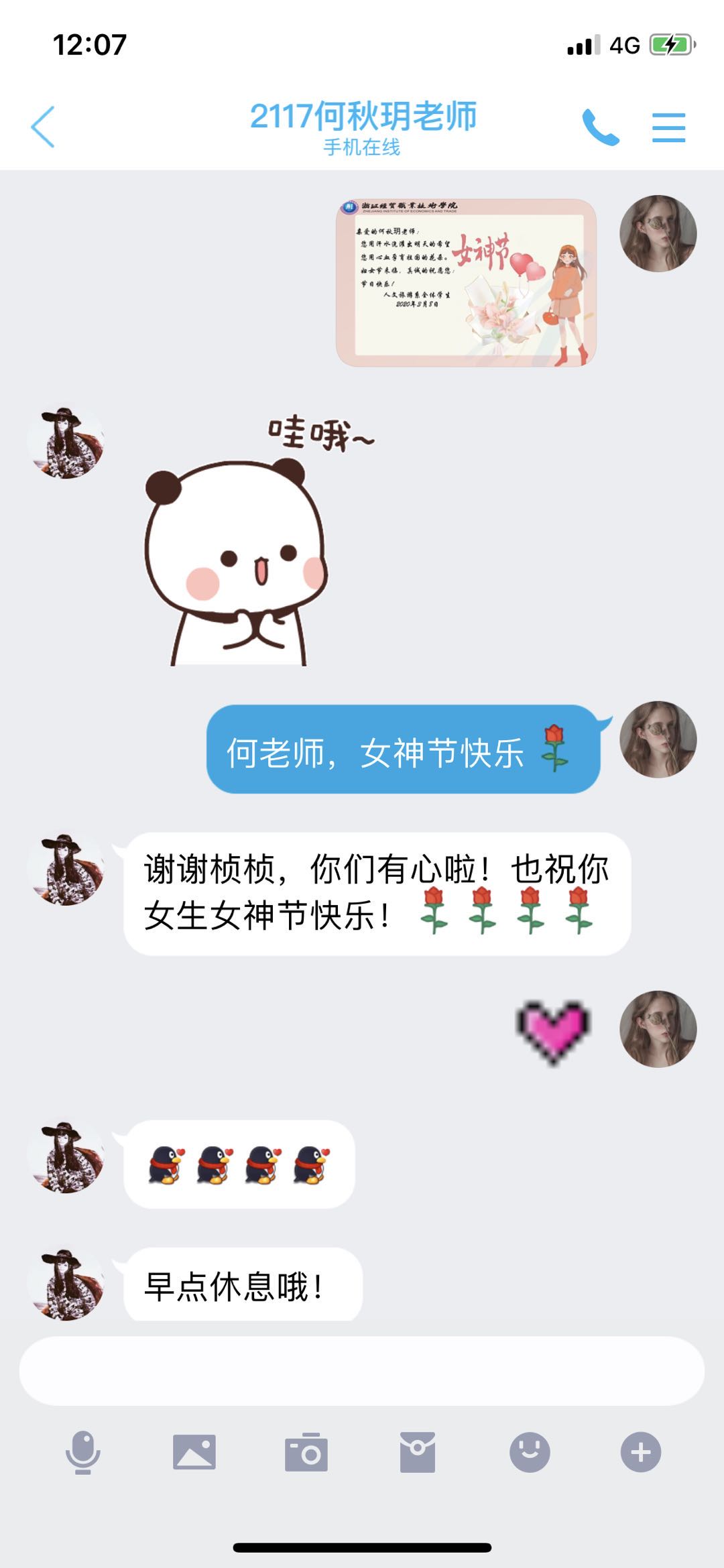Viewport: 724px width, 1568px height.
Task: Tap the message input field
Action: pyautogui.click(x=362, y=1371)
